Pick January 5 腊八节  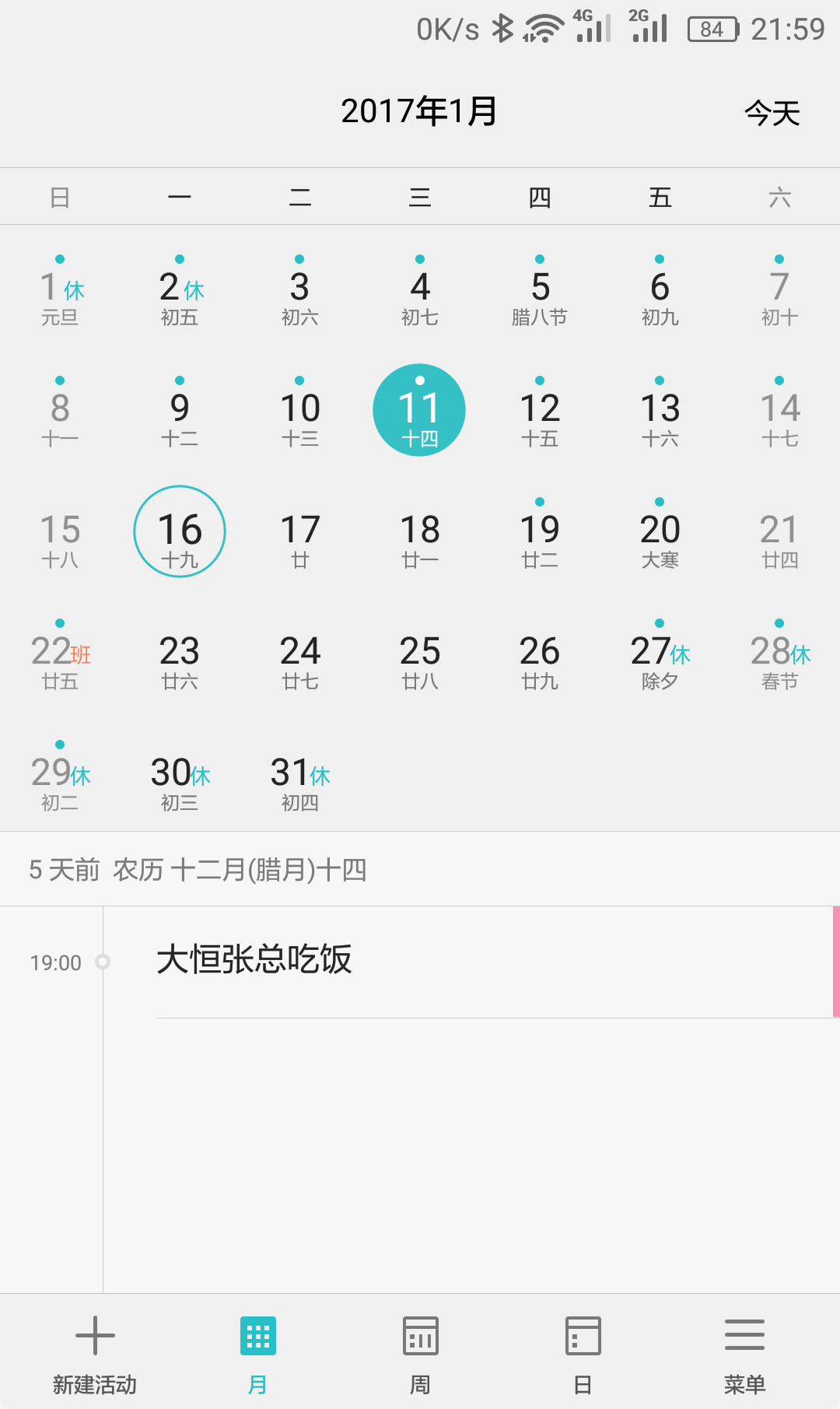coord(540,296)
